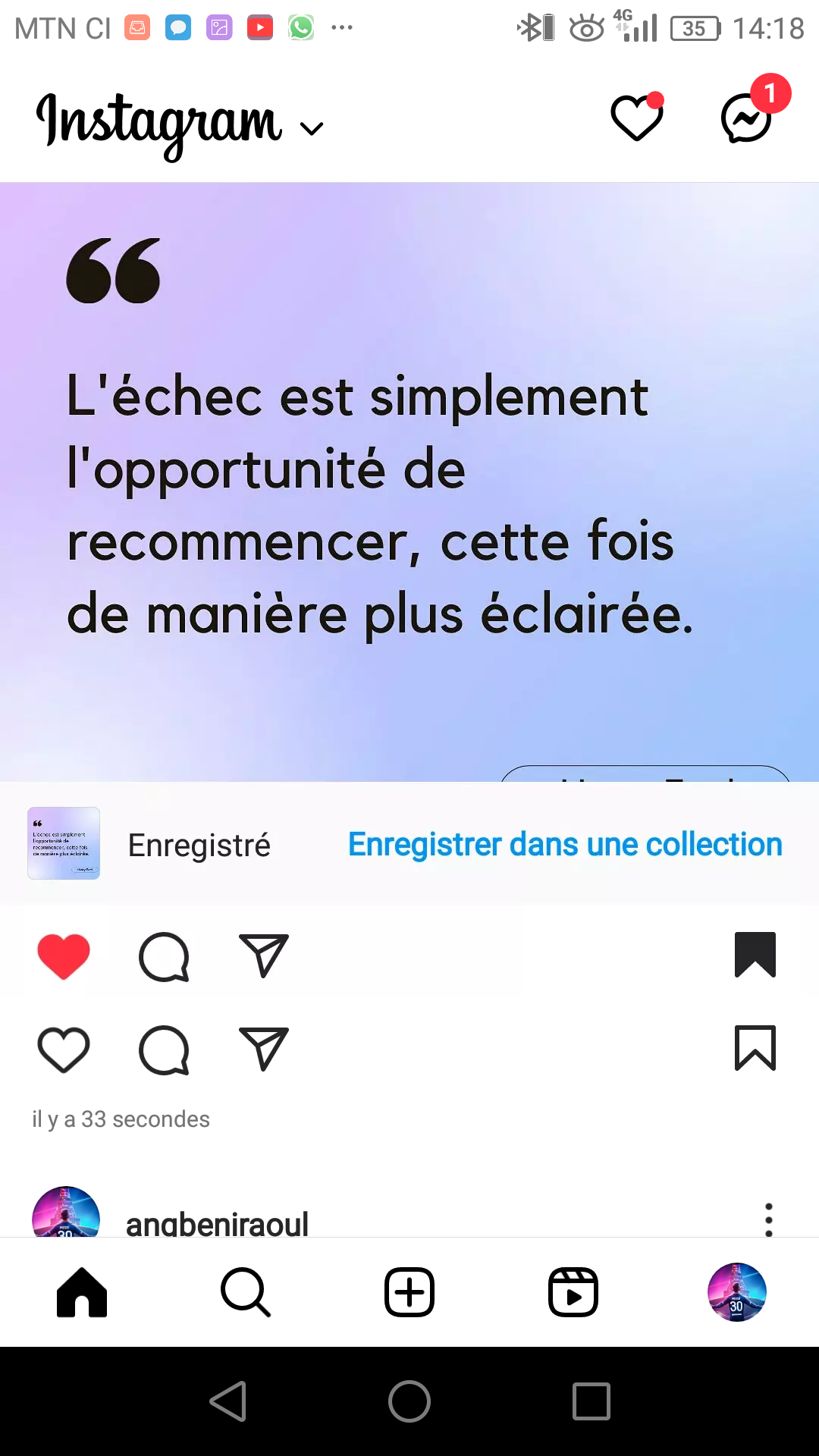The width and height of the screenshot is (819, 1456).
Task: Share via the paper plane beside the red heart
Action: [264, 955]
